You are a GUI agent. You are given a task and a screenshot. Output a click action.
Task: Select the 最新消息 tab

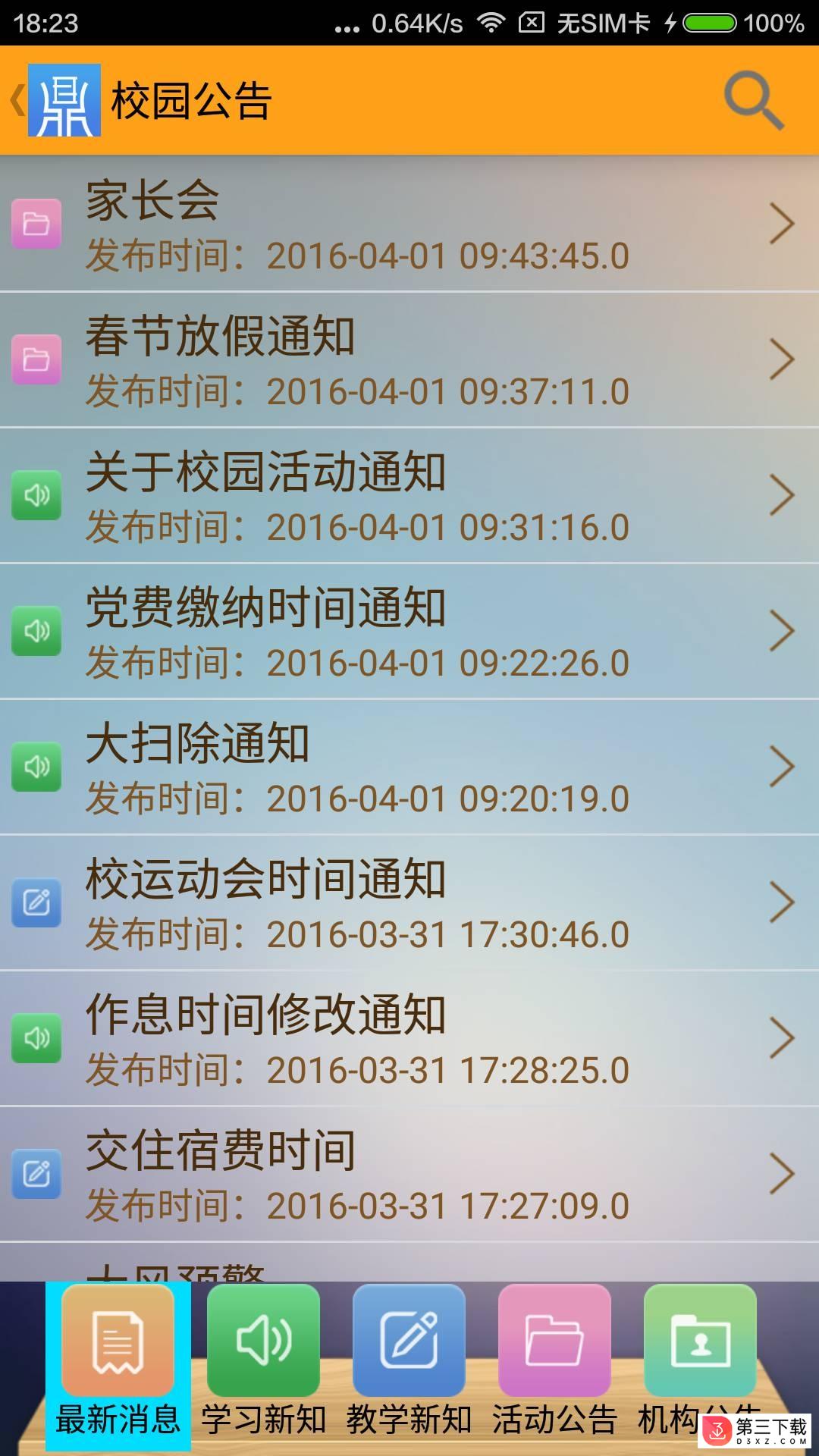(x=118, y=1365)
